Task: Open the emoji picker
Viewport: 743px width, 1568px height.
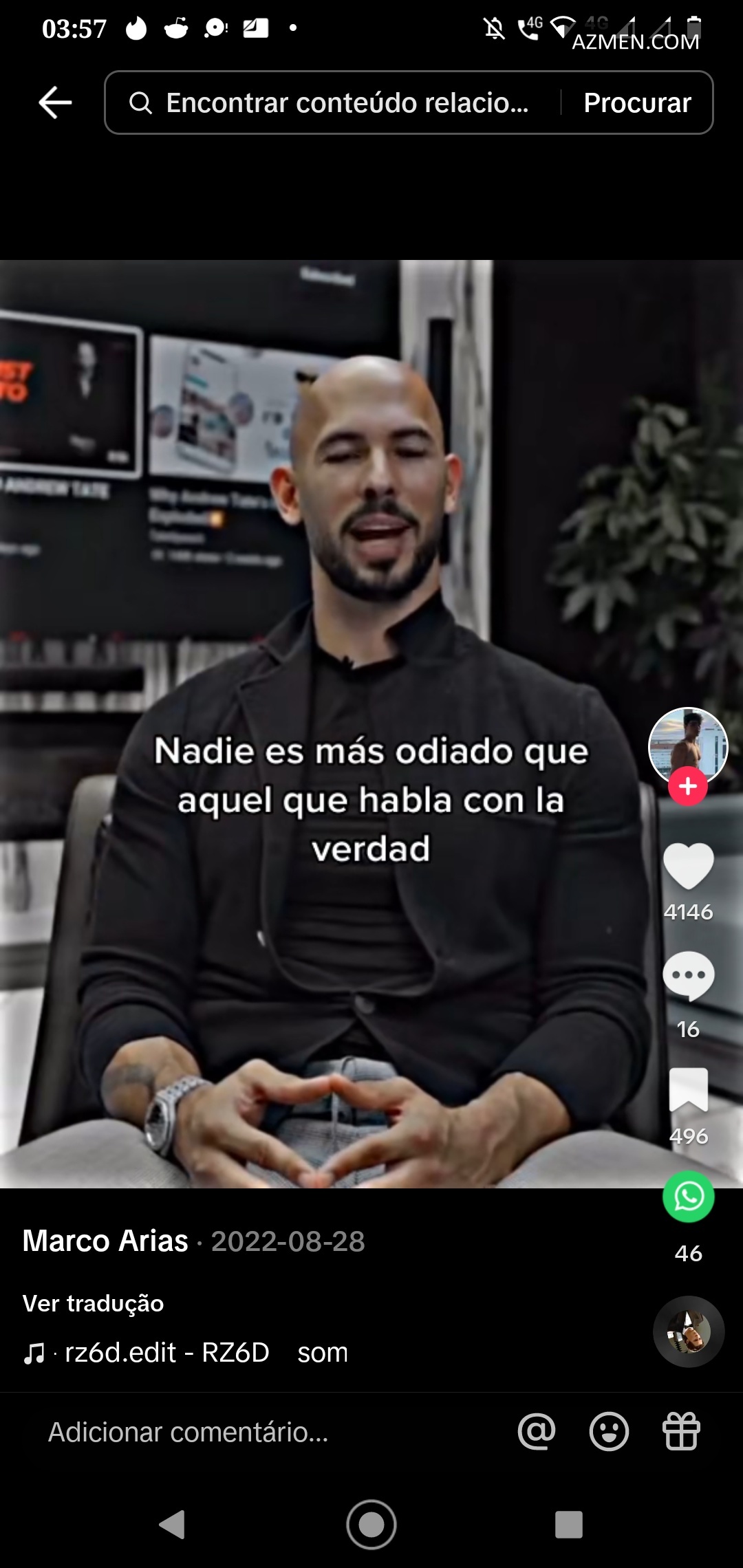Action: pos(609,1433)
